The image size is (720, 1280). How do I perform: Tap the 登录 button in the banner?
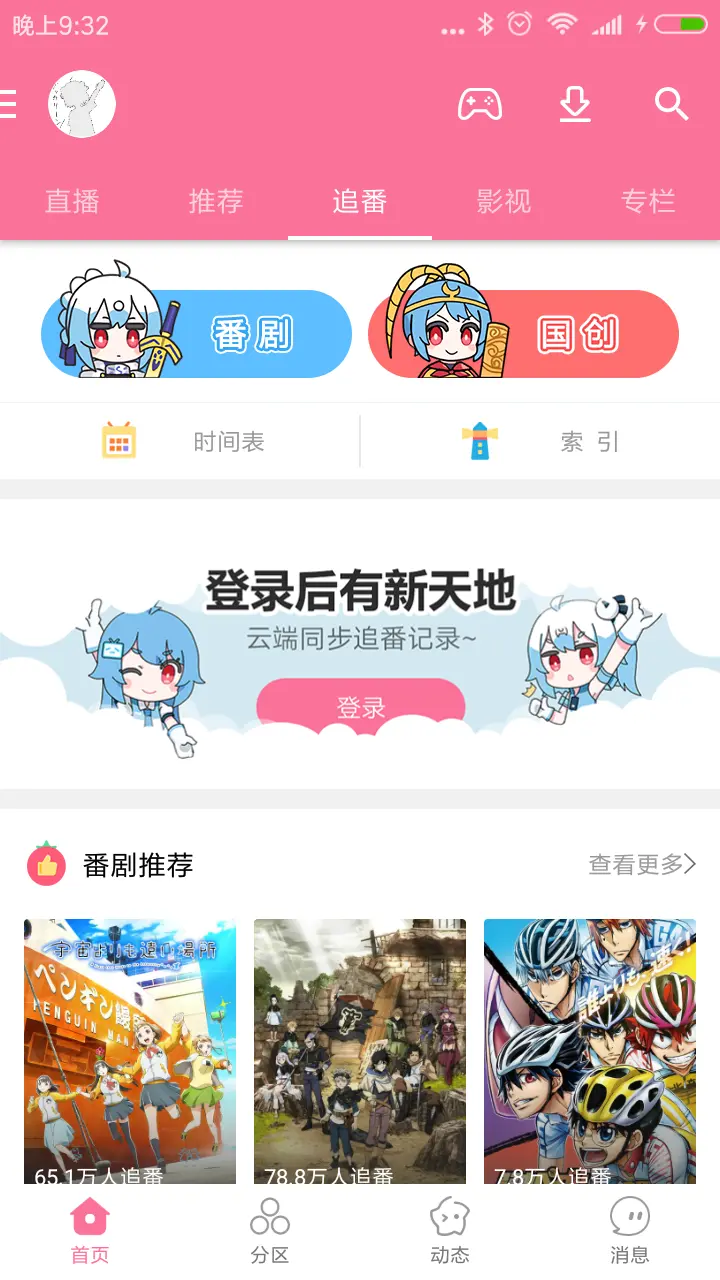point(361,706)
